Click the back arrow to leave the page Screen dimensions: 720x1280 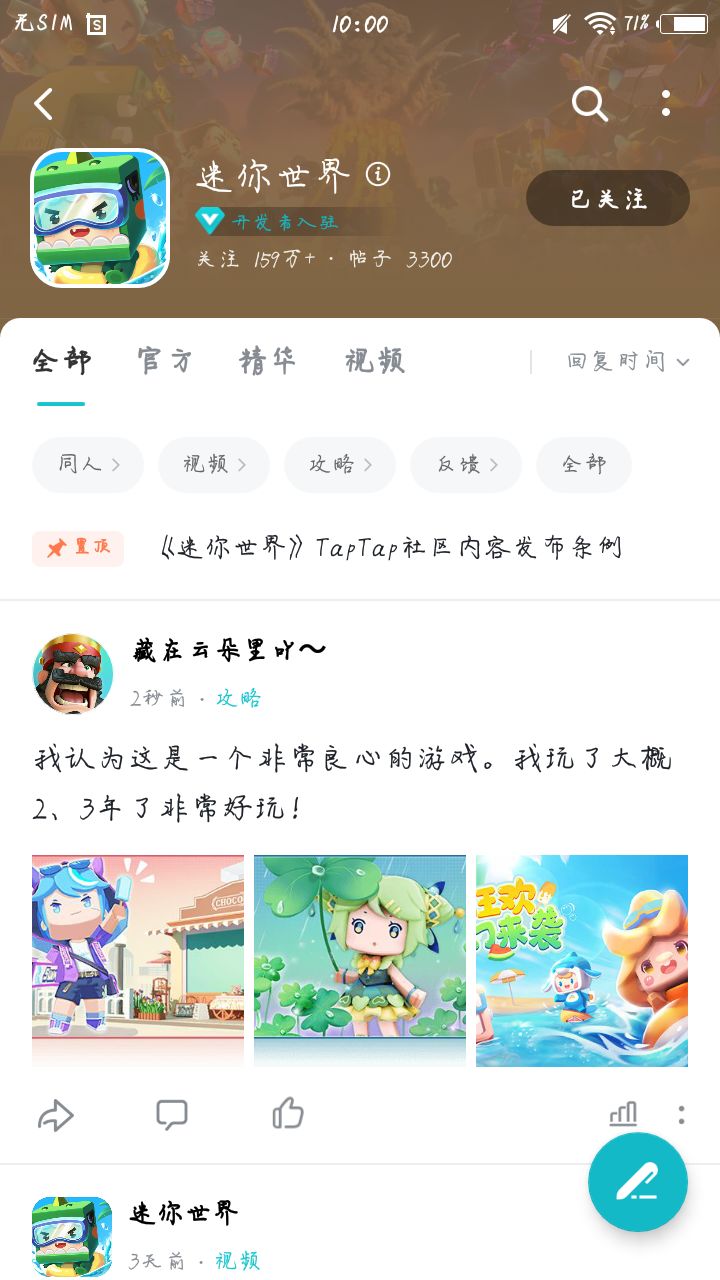(x=42, y=103)
